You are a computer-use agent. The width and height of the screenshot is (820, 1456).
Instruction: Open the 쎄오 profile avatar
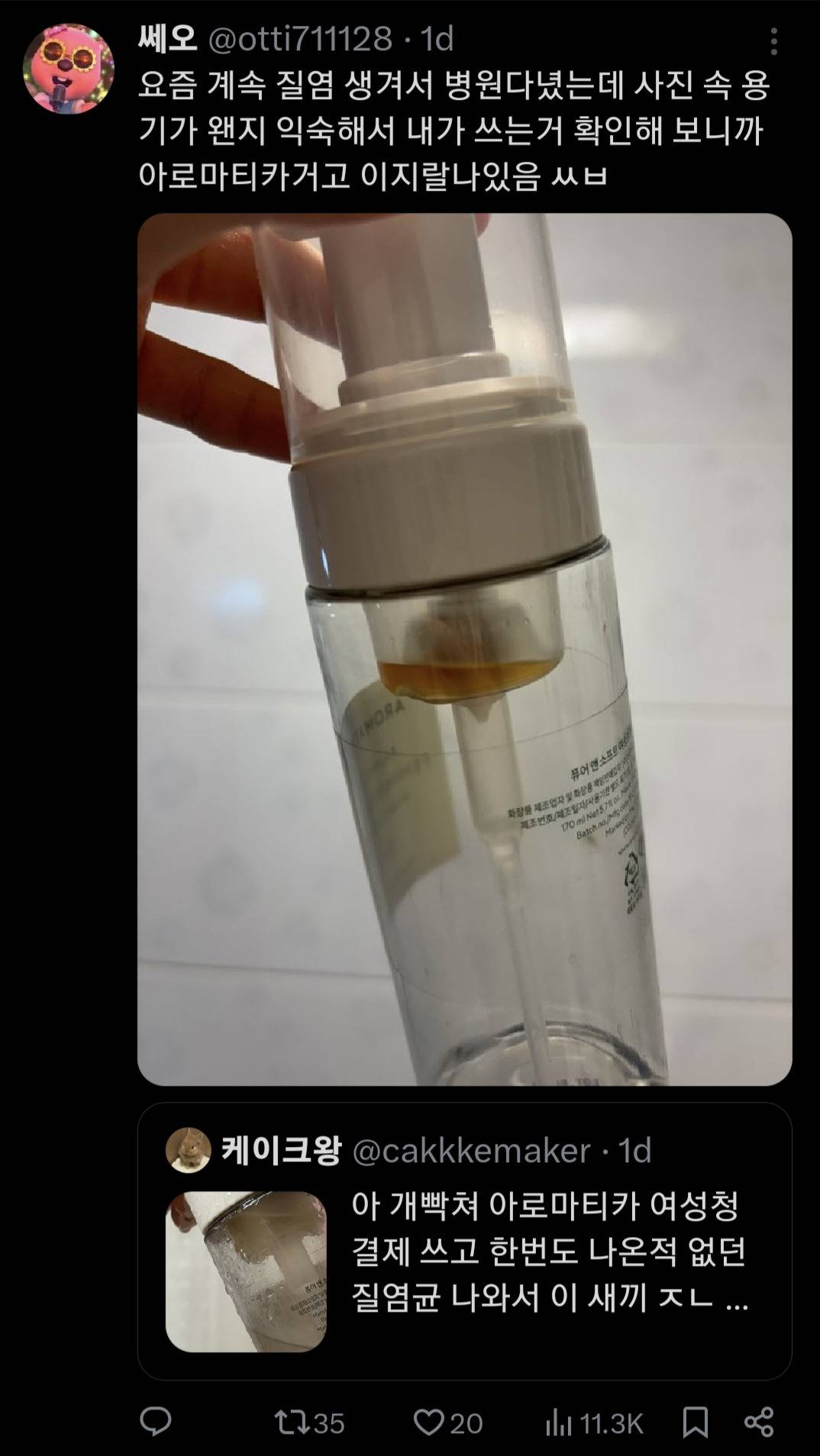pos(69,69)
